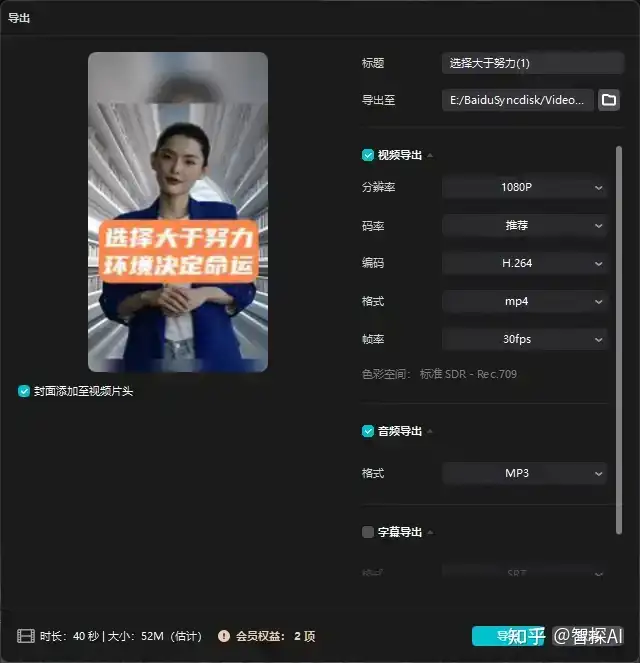Enable the 字幕导出 checkbox
The width and height of the screenshot is (640, 663).
coord(368,532)
